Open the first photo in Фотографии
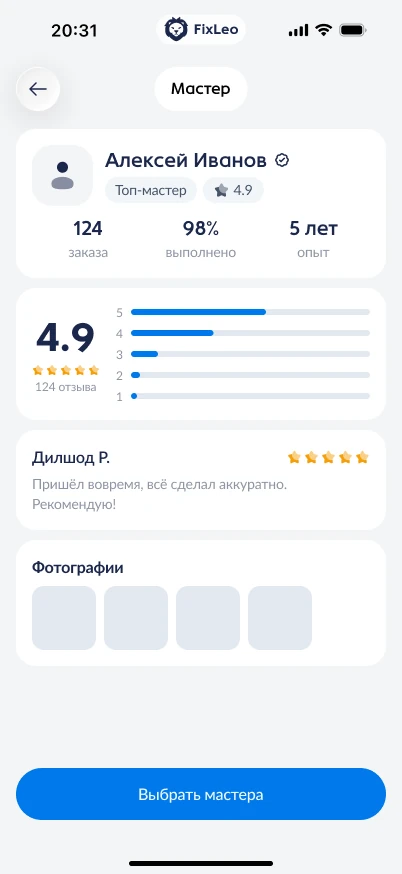 pyautogui.click(x=64, y=618)
